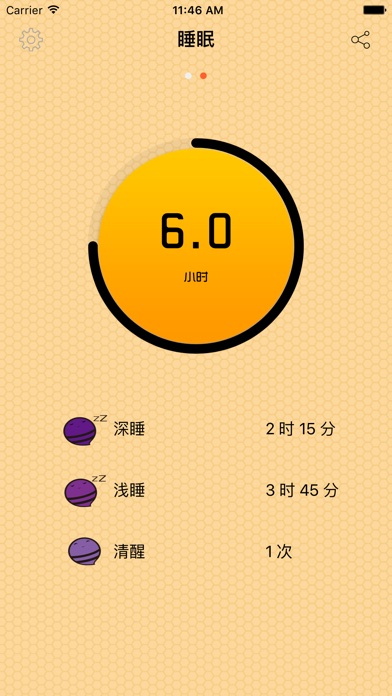Tap the first page indicator dot

(188, 76)
